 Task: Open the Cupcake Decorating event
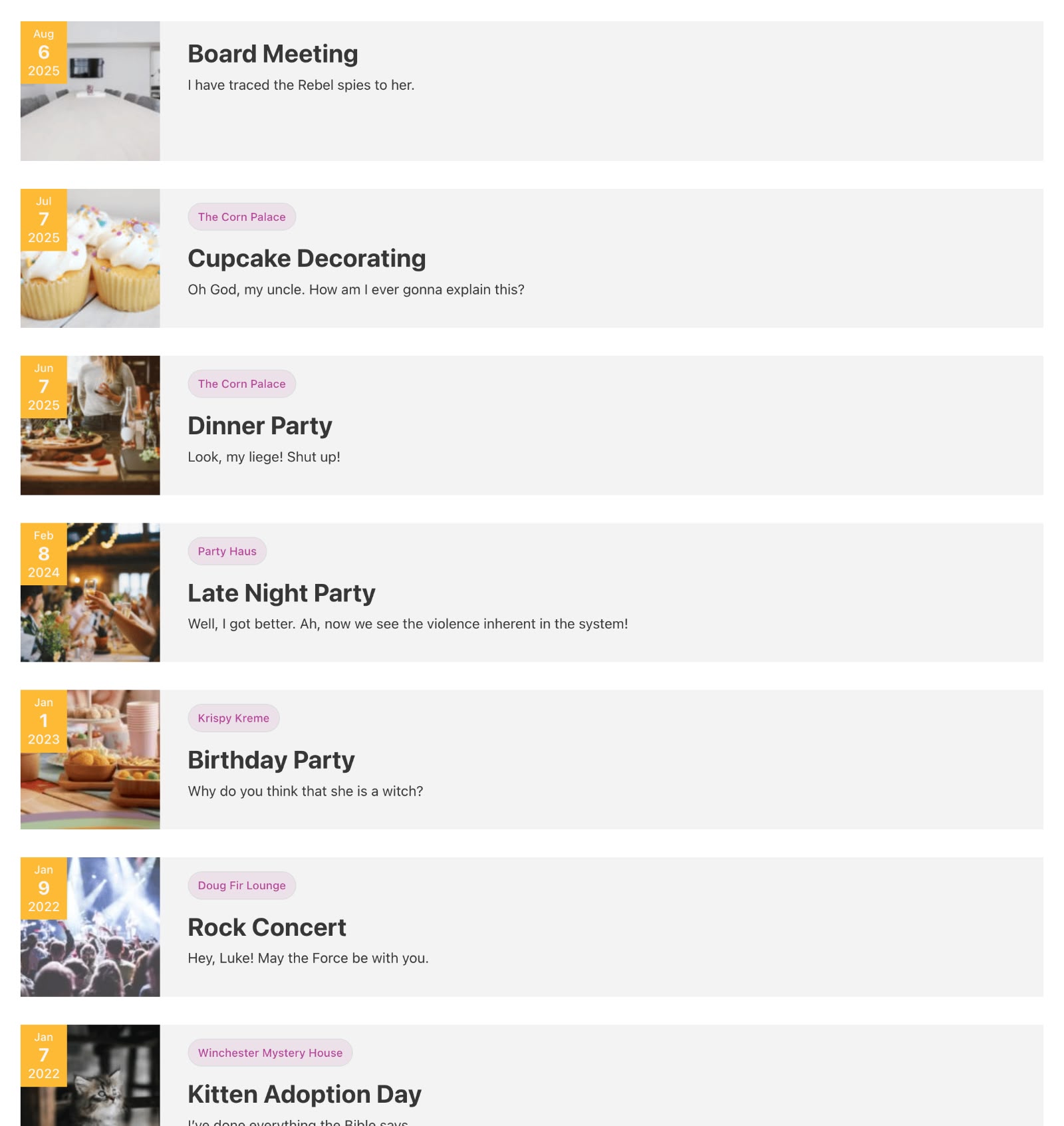pyautogui.click(x=307, y=259)
